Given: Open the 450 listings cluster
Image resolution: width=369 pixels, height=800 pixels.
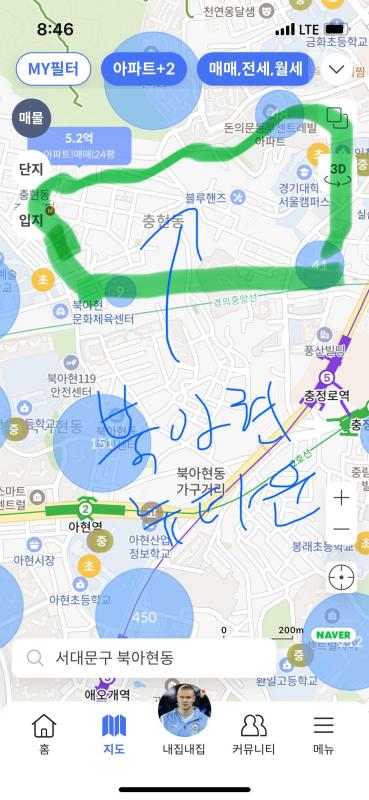Looking at the screenshot, I should click(x=144, y=617).
